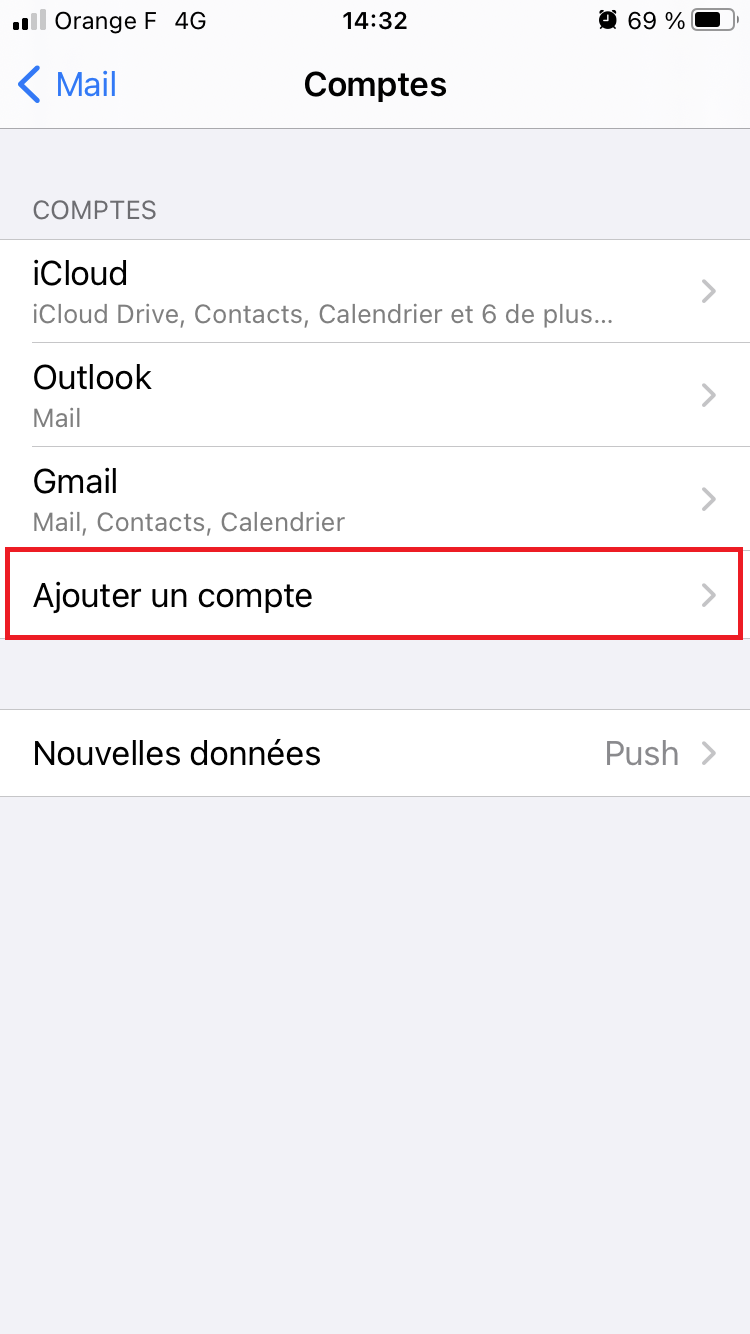Viewport: 750px width, 1334px height.
Task: Open the Gmail account settings
Action: (x=375, y=499)
